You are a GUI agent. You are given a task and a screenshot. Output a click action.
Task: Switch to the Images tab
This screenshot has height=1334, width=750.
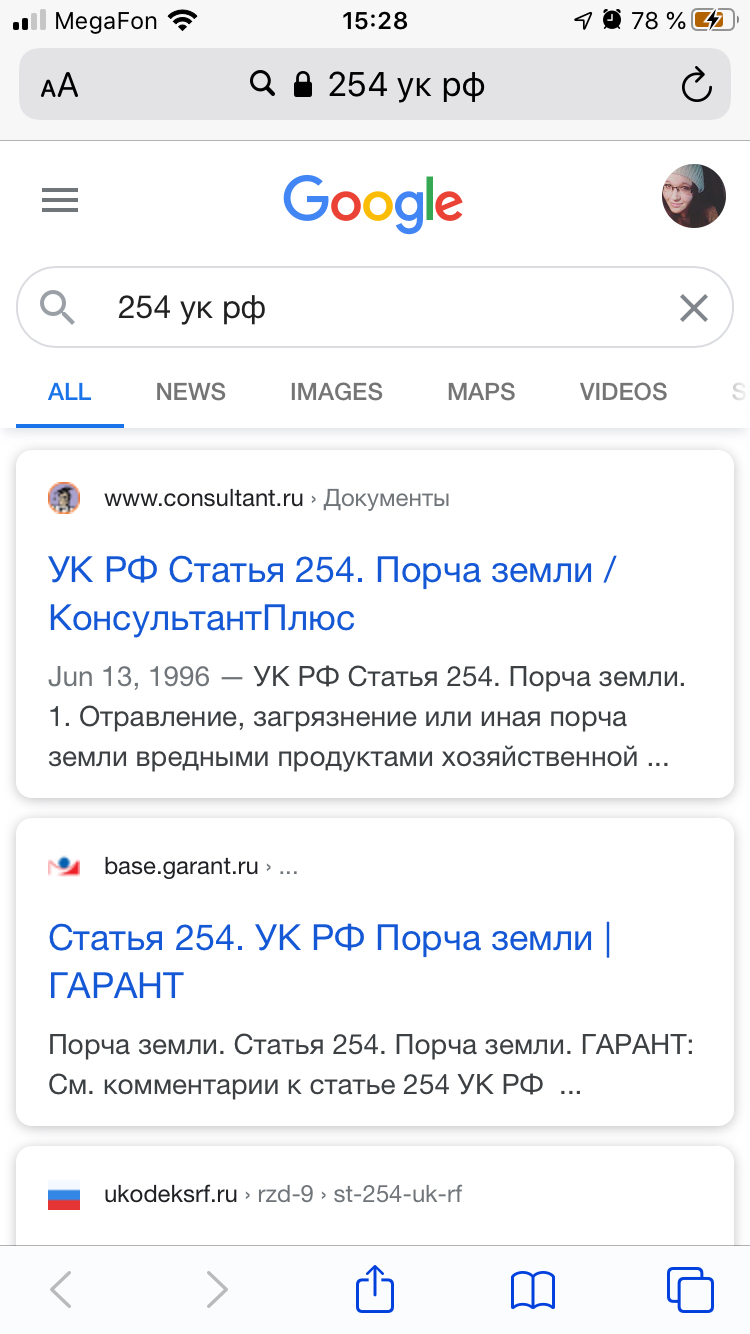click(x=336, y=391)
